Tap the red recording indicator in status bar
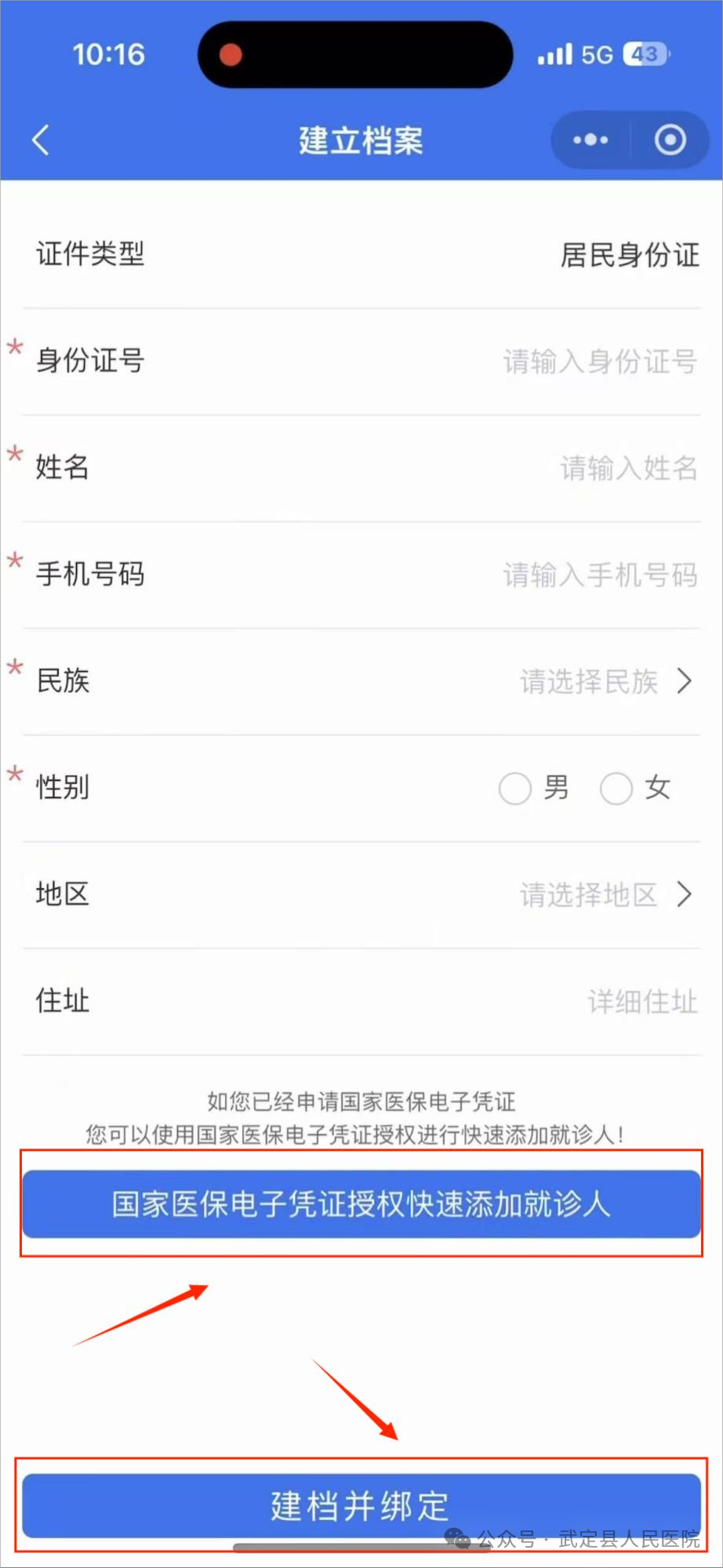The height and width of the screenshot is (1568, 723). coord(231,53)
